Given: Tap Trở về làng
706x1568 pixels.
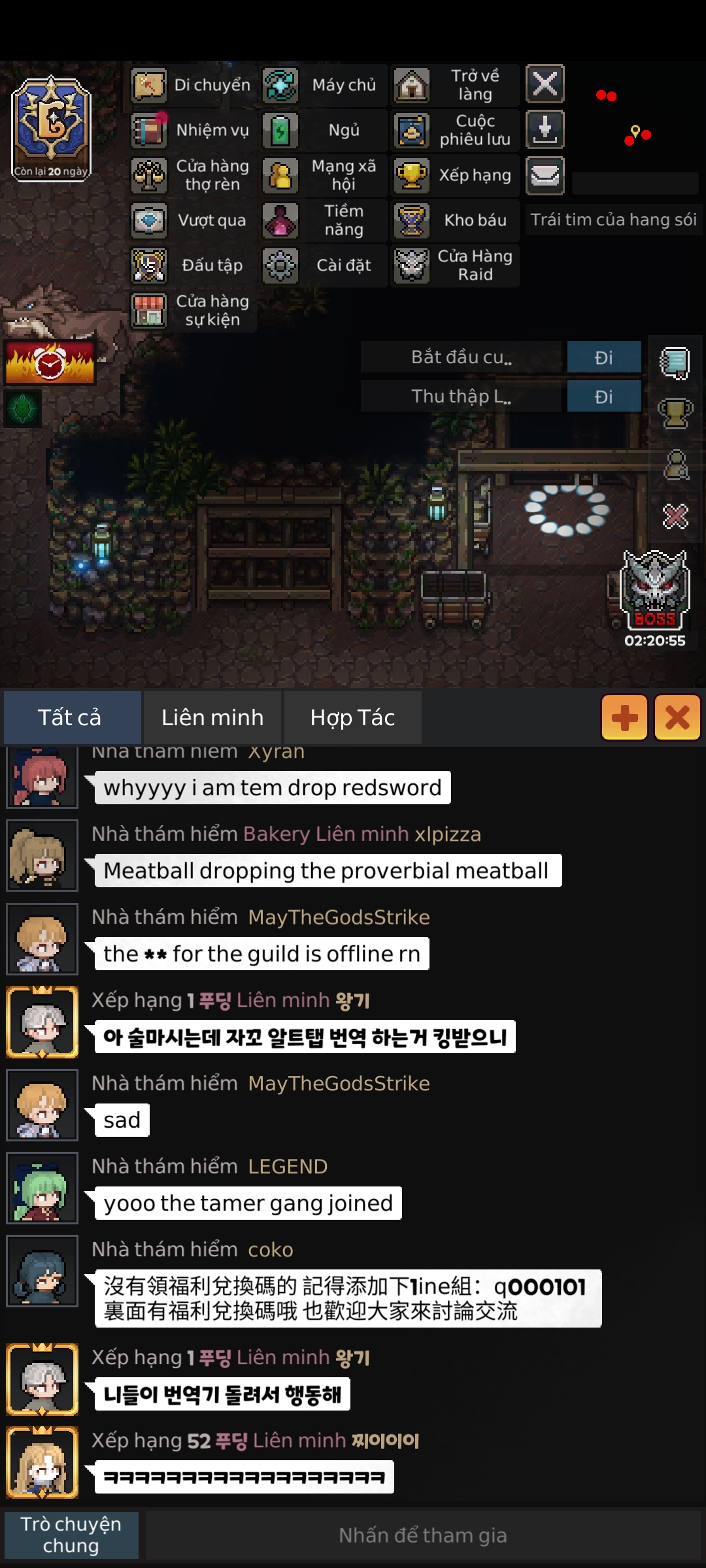Looking at the screenshot, I should (455, 85).
